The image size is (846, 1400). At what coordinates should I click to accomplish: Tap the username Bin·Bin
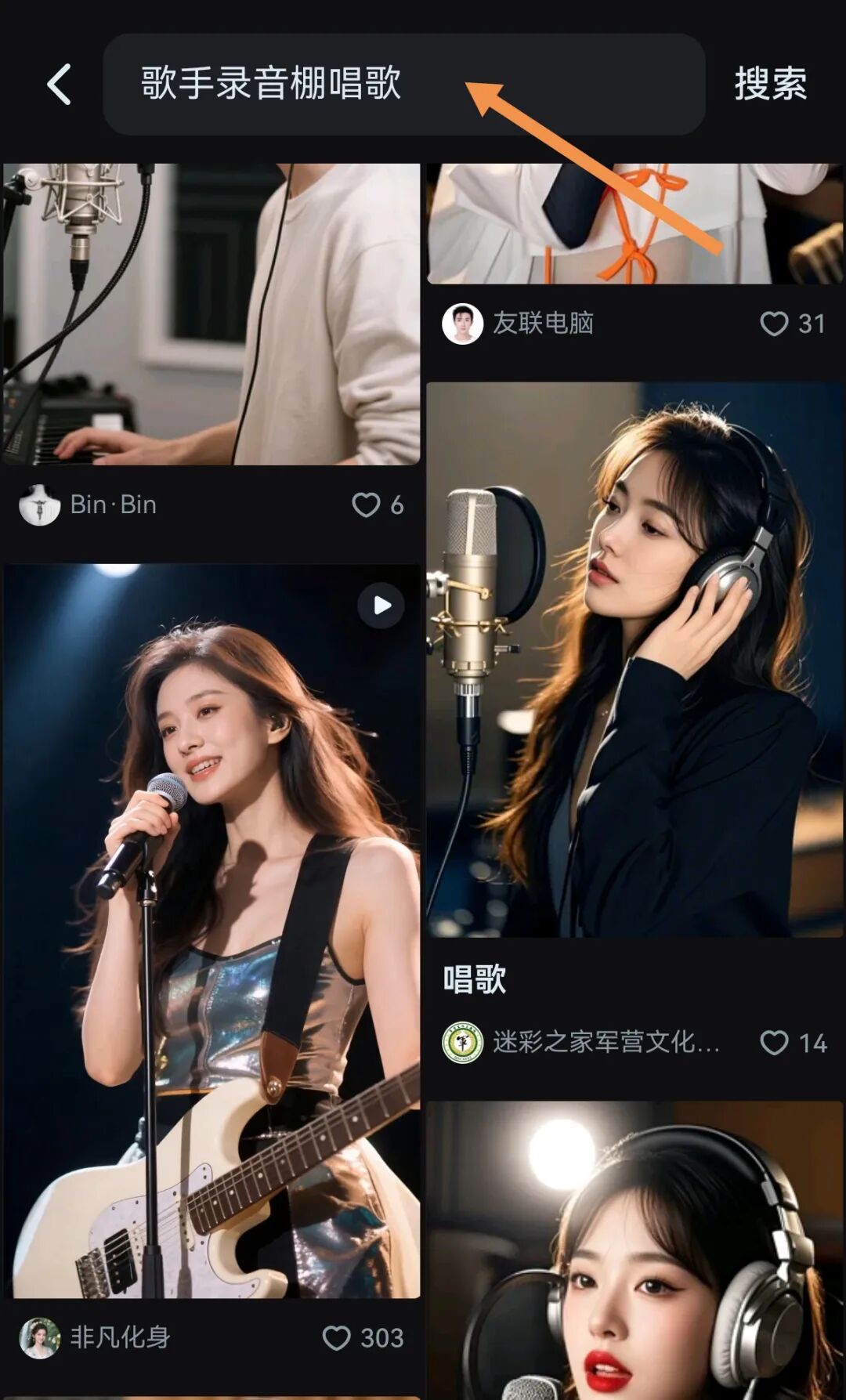point(114,505)
